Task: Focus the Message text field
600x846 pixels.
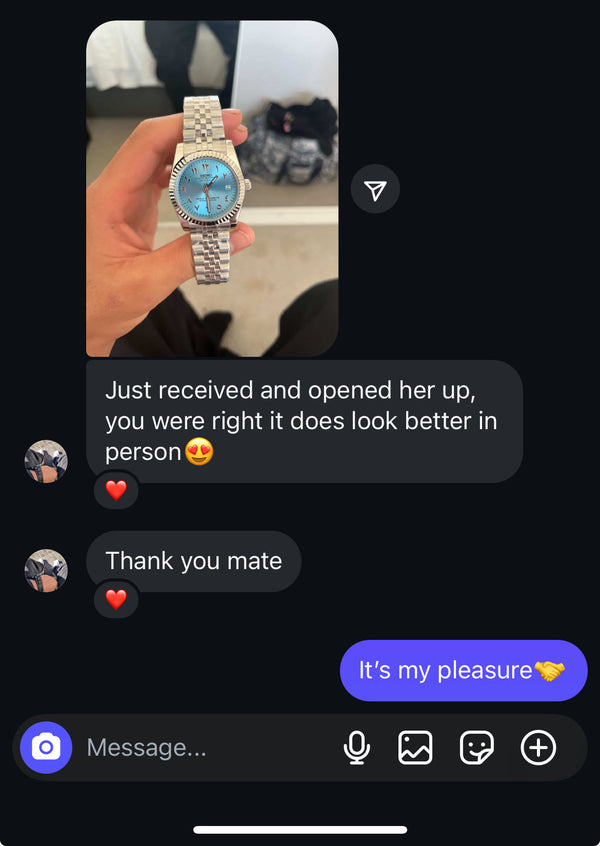Action: click(200, 747)
